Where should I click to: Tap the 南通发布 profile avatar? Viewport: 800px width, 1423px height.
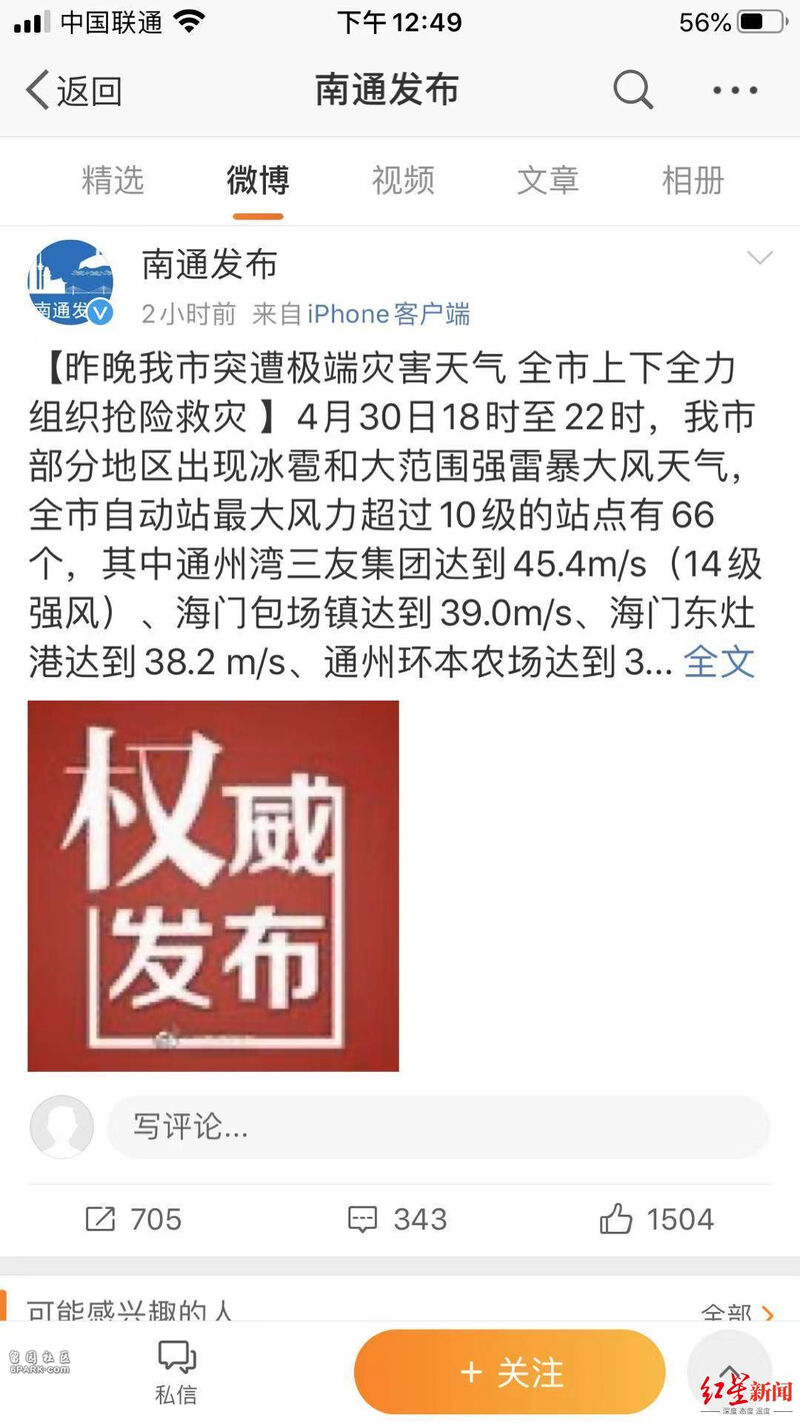(x=70, y=284)
